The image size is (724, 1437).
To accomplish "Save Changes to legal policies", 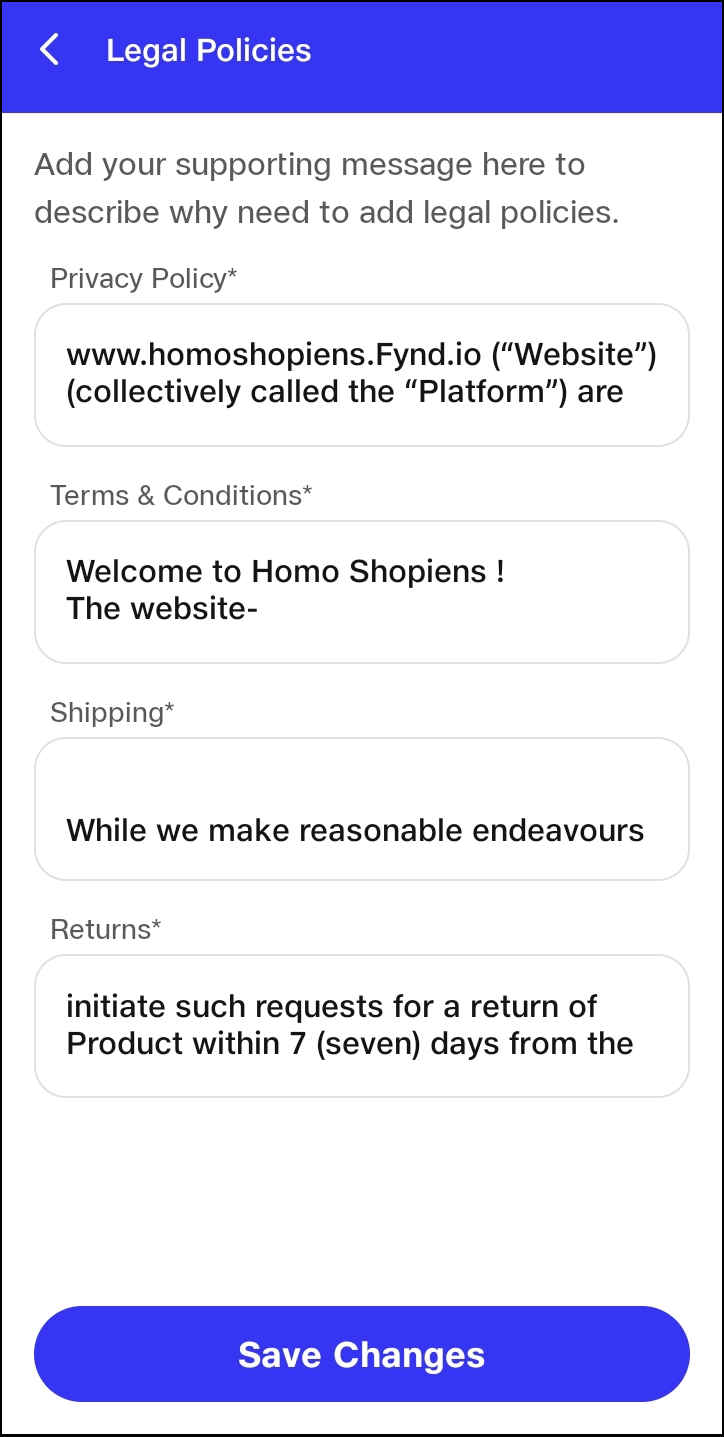I will [361, 1354].
